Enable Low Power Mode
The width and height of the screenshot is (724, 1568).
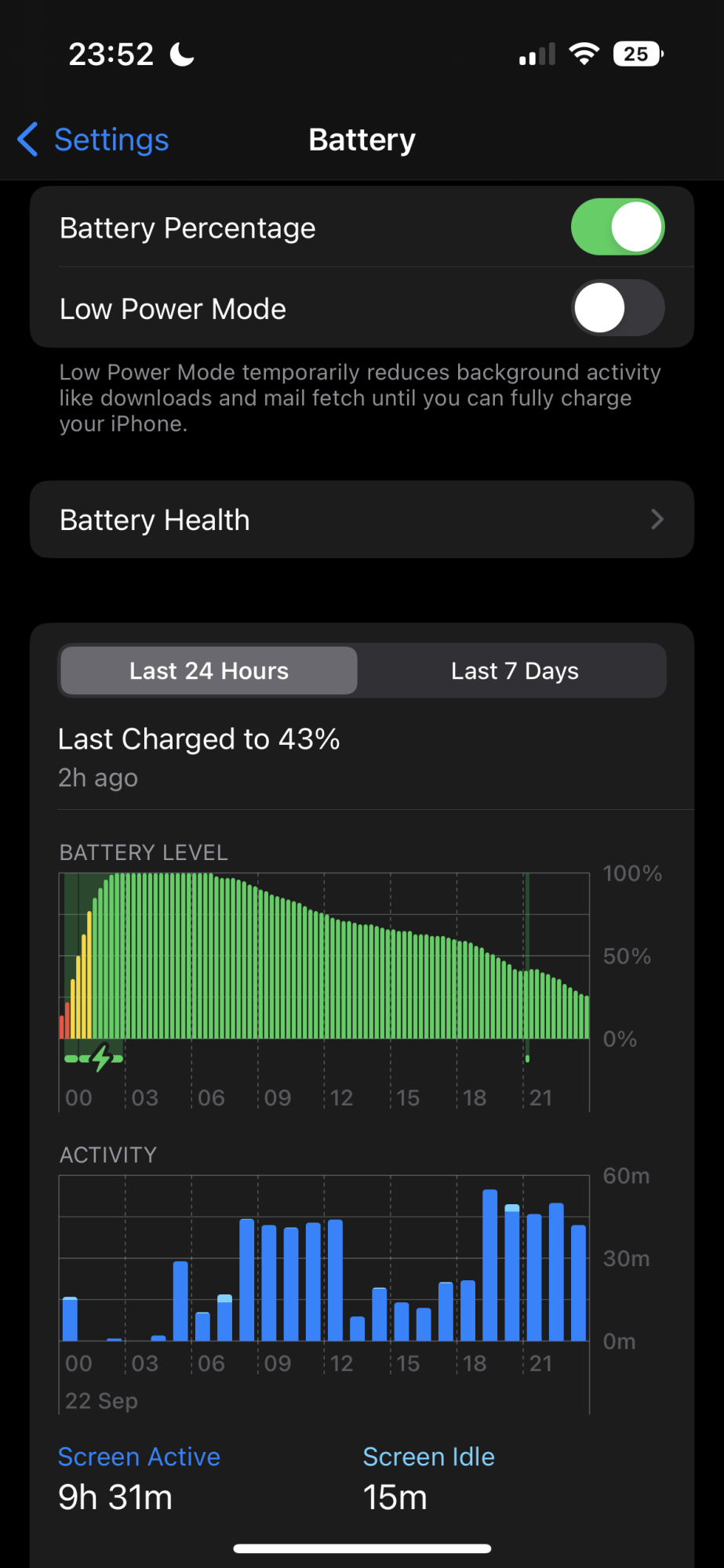pos(617,308)
